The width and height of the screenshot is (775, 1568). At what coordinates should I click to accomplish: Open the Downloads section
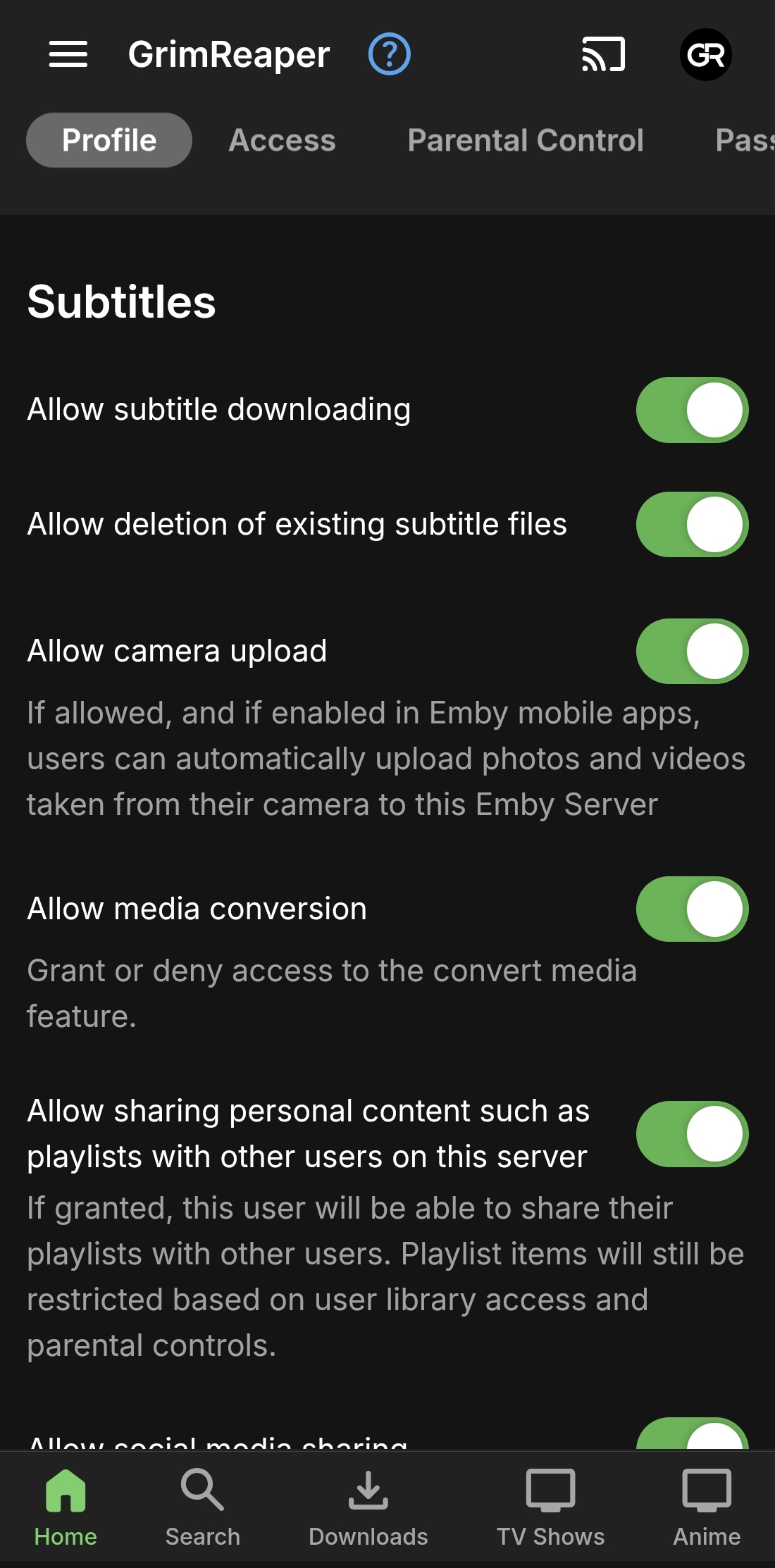(x=368, y=1507)
